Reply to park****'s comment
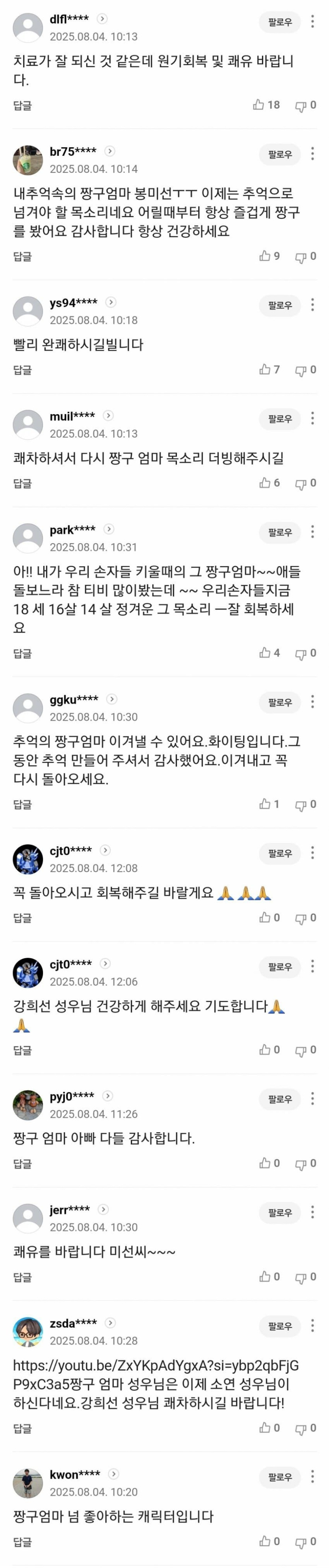 pyautogui.click(x=22, y=654)
